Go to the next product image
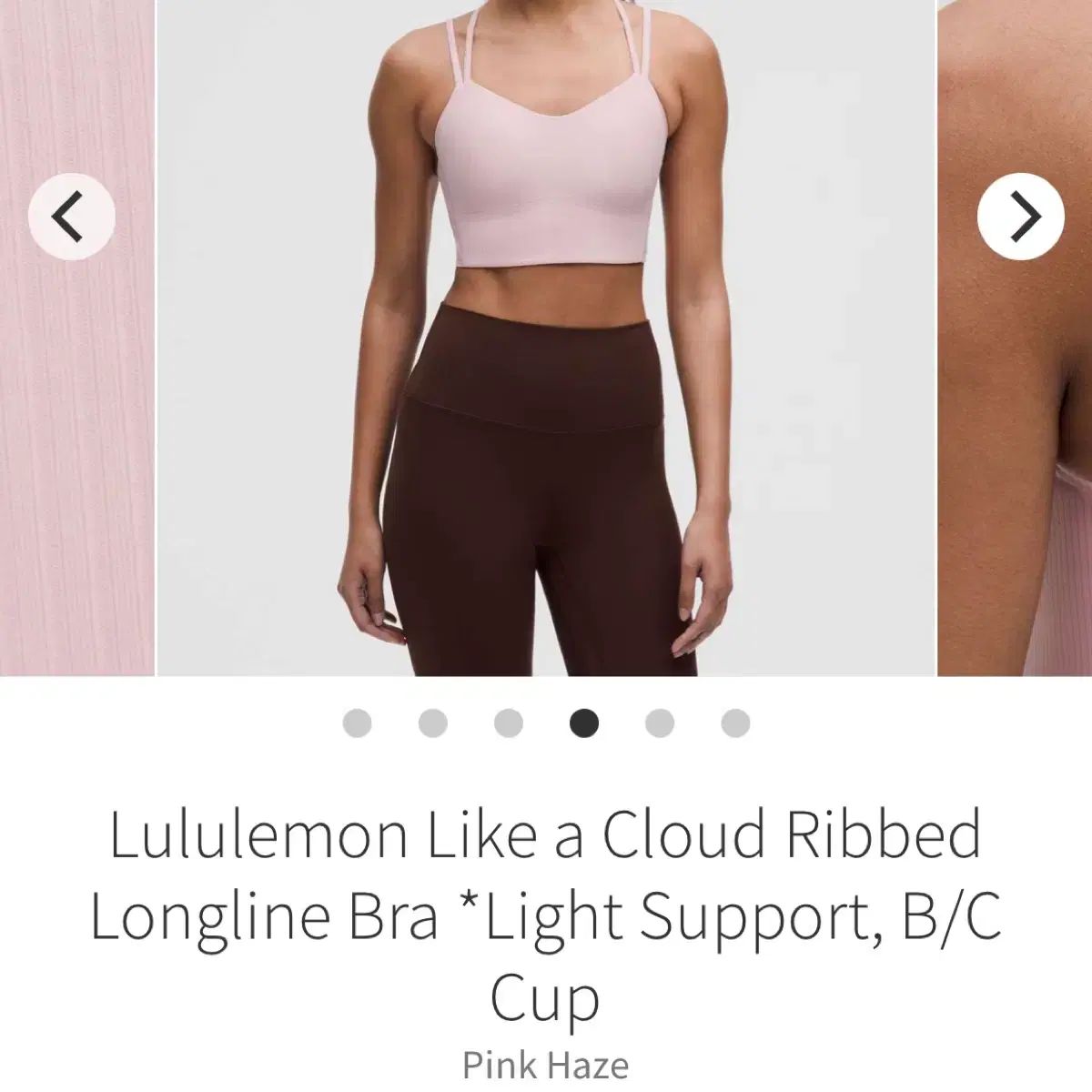 point(1021,217)
